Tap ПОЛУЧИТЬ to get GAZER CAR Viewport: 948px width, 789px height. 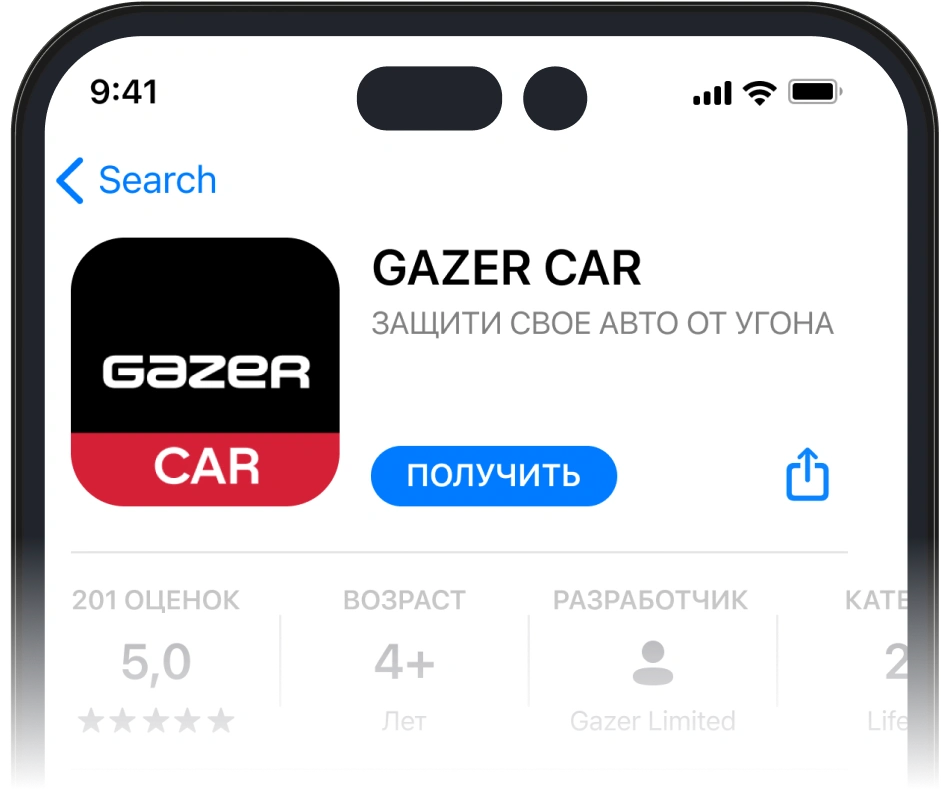(x=493, y=475)
